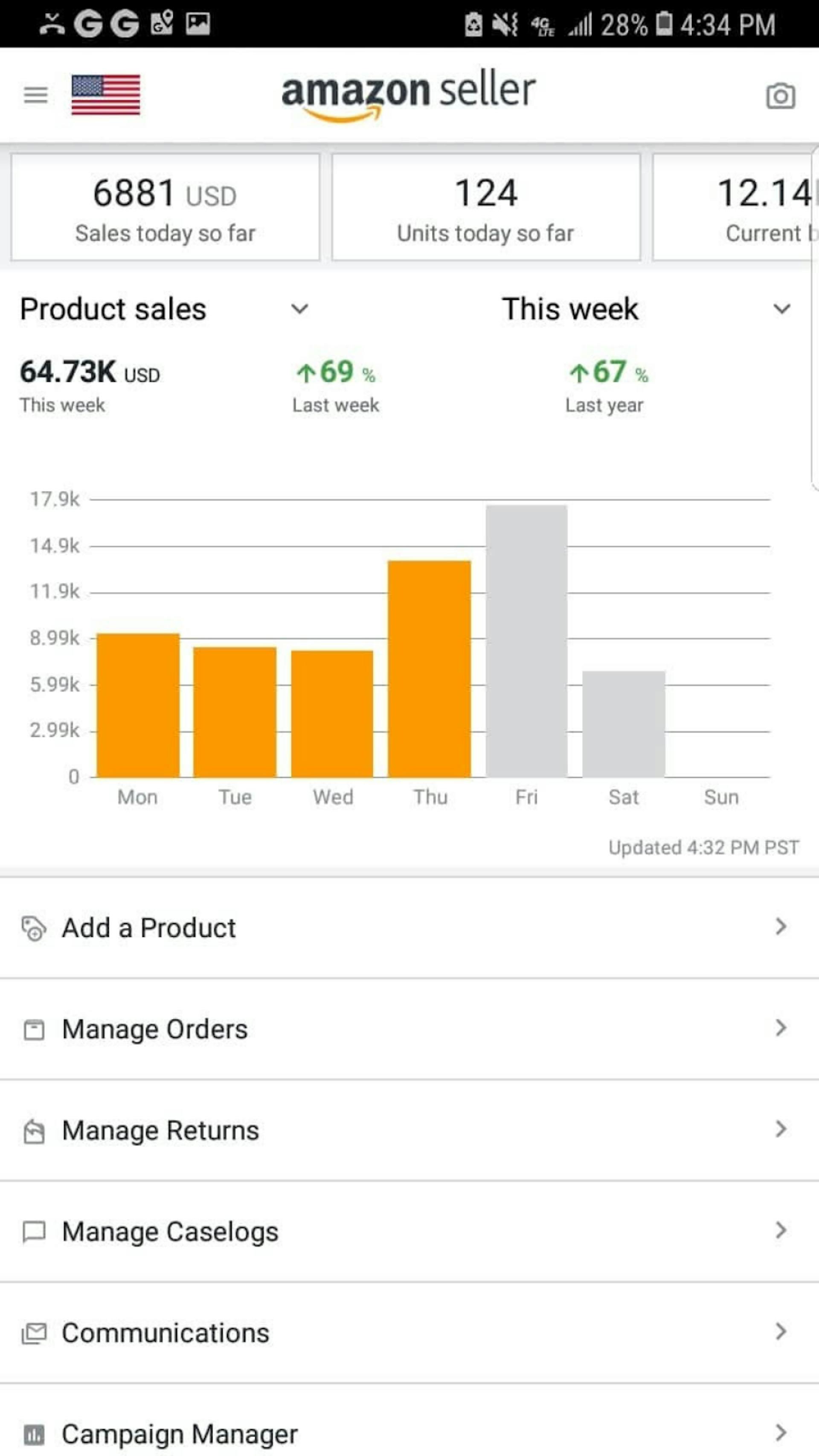Open the Units today so far card
Screen dimensions: 819x1456
485,207
